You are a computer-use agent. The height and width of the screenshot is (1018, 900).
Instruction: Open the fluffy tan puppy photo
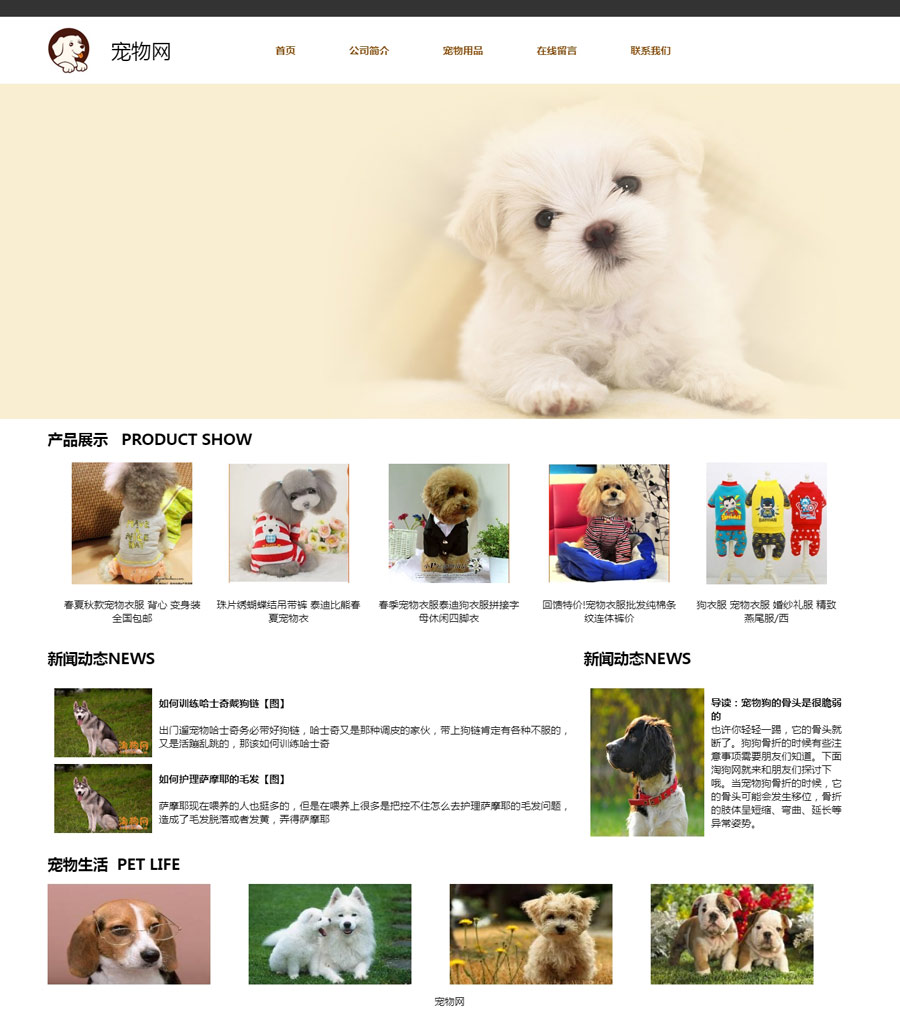coord(531,934)
